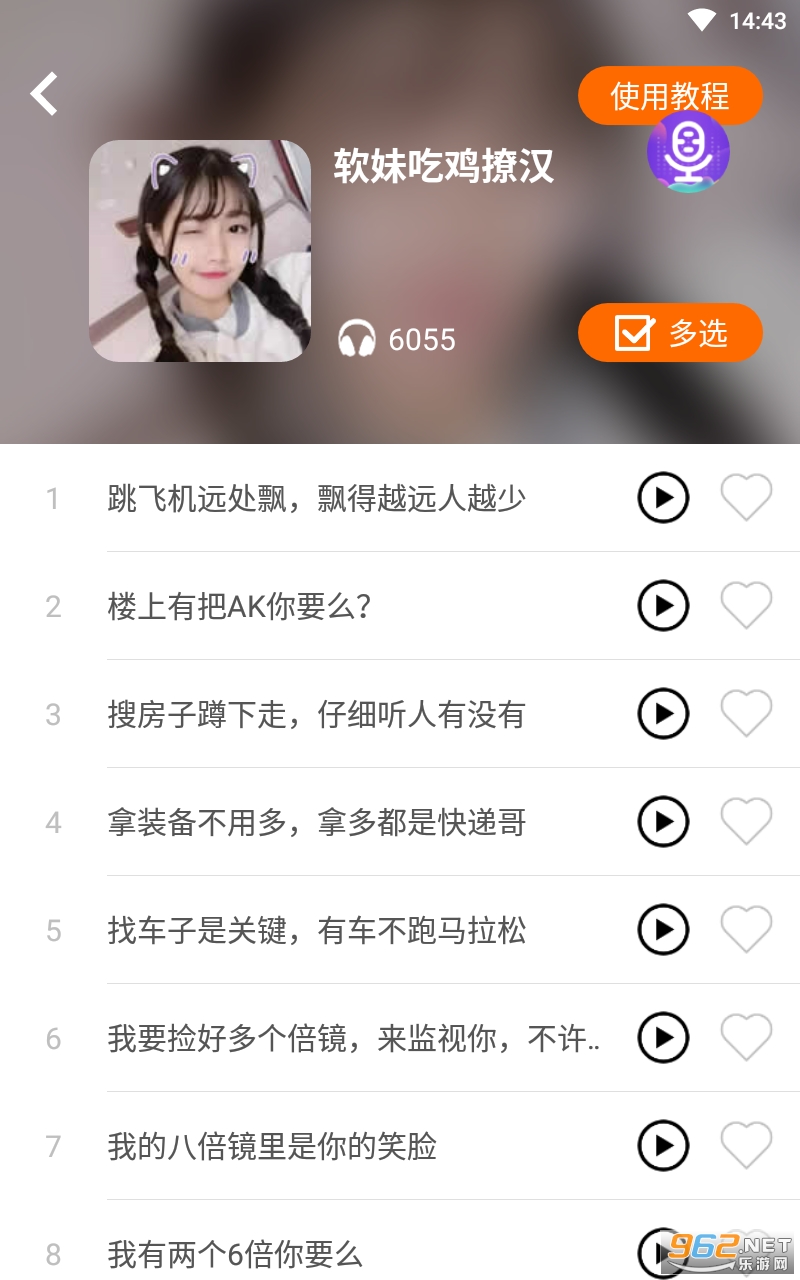This screenshot has width=800, height=1280.
Task: Favorite the clip 跳飞机远处飘，飘得越远人越少
Action: [x=746, y=498]
